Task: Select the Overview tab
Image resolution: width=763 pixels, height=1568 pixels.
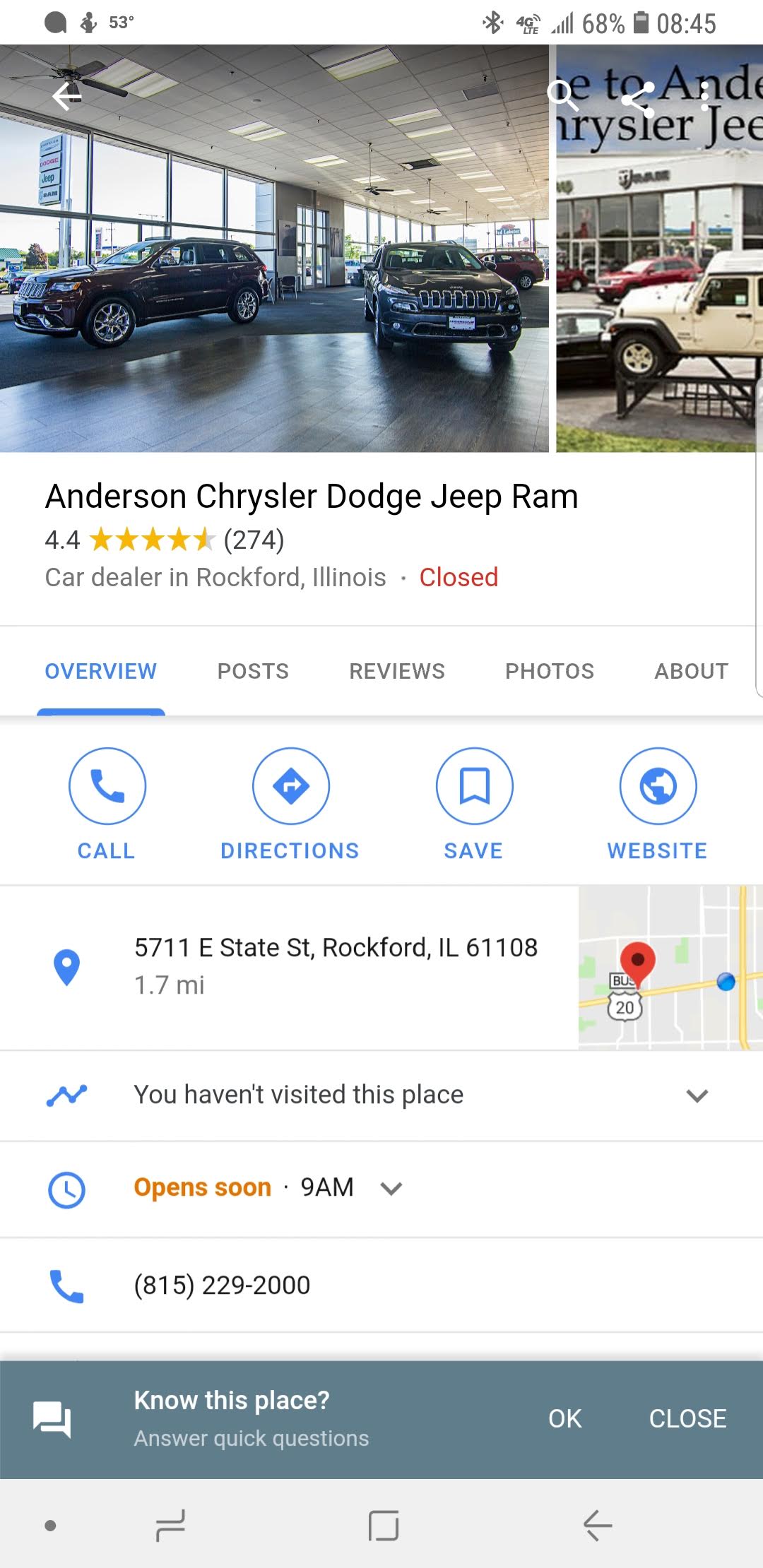Action: click(x=101, y=671)
